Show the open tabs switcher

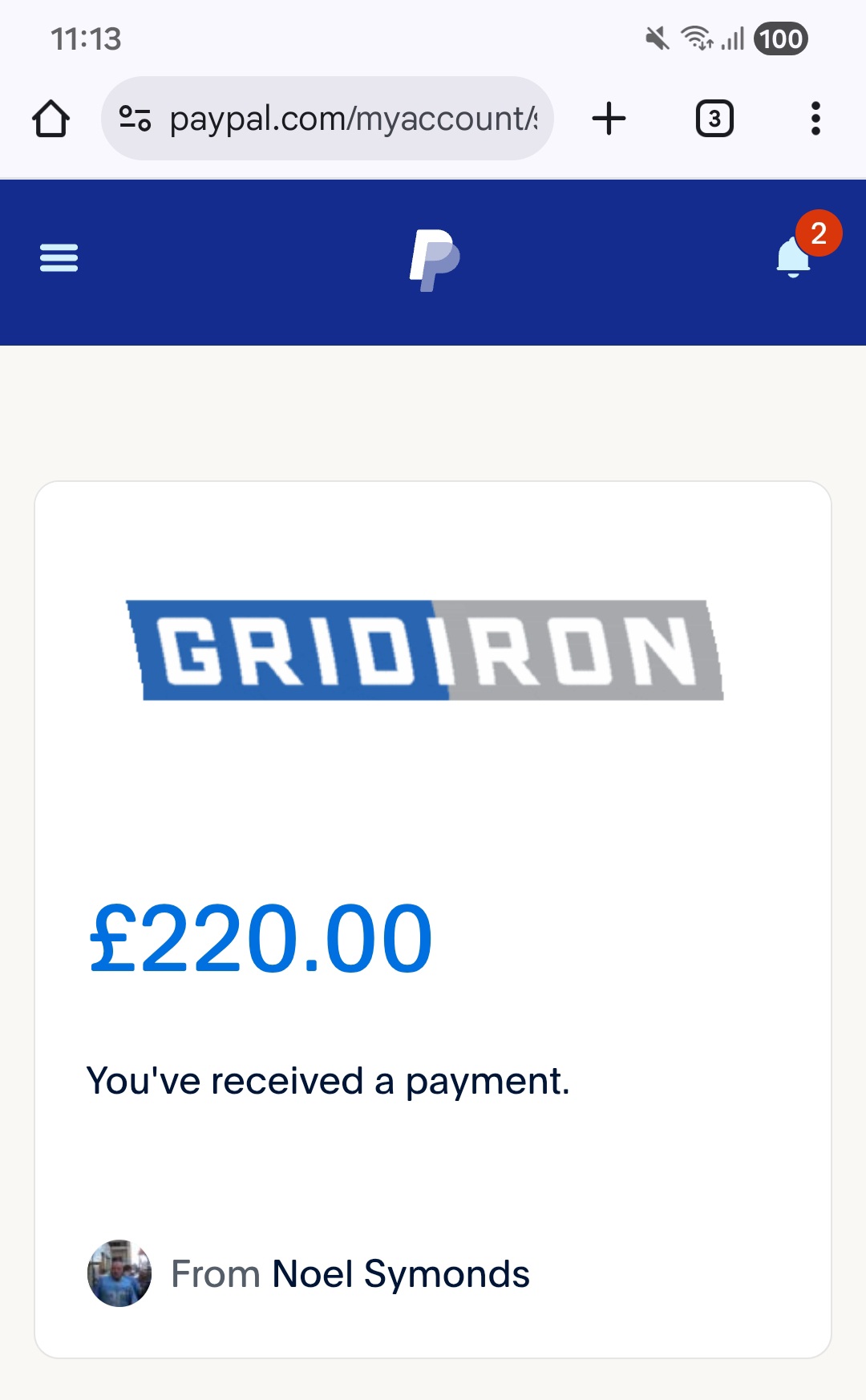tap(714, 119)
